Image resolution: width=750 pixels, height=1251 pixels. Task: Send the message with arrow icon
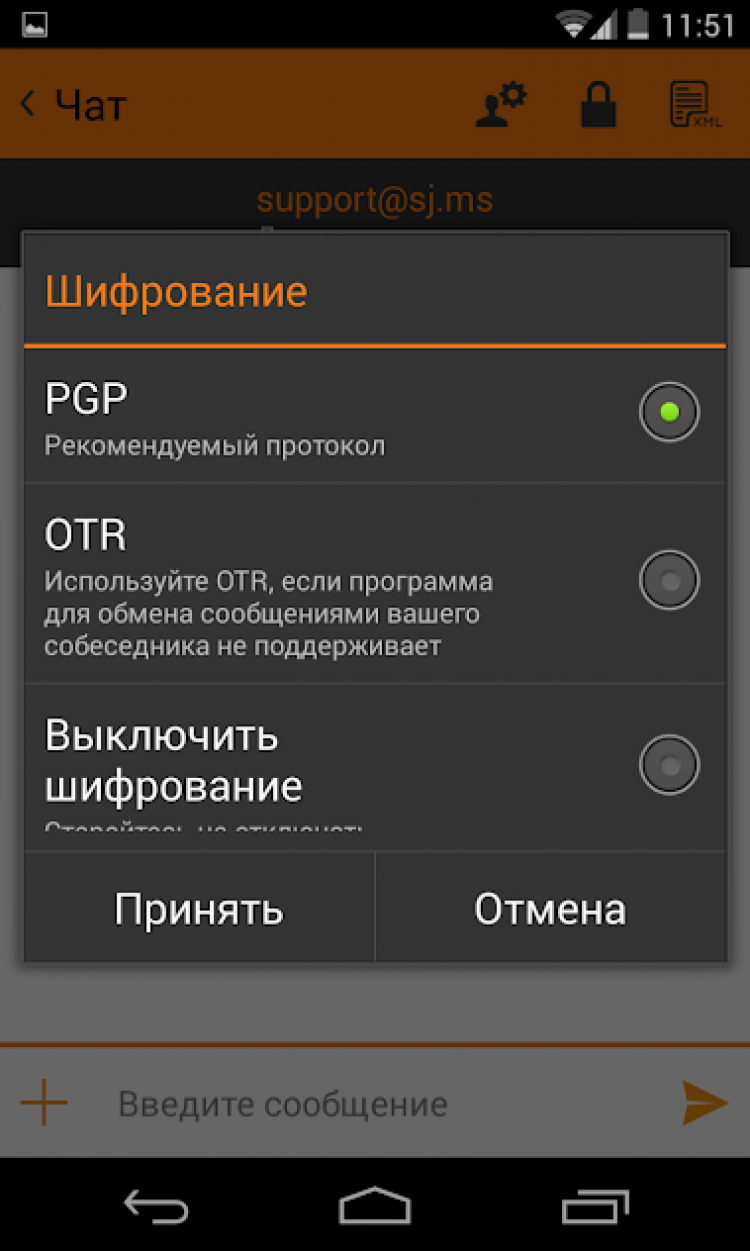[x=704, y=1103]
